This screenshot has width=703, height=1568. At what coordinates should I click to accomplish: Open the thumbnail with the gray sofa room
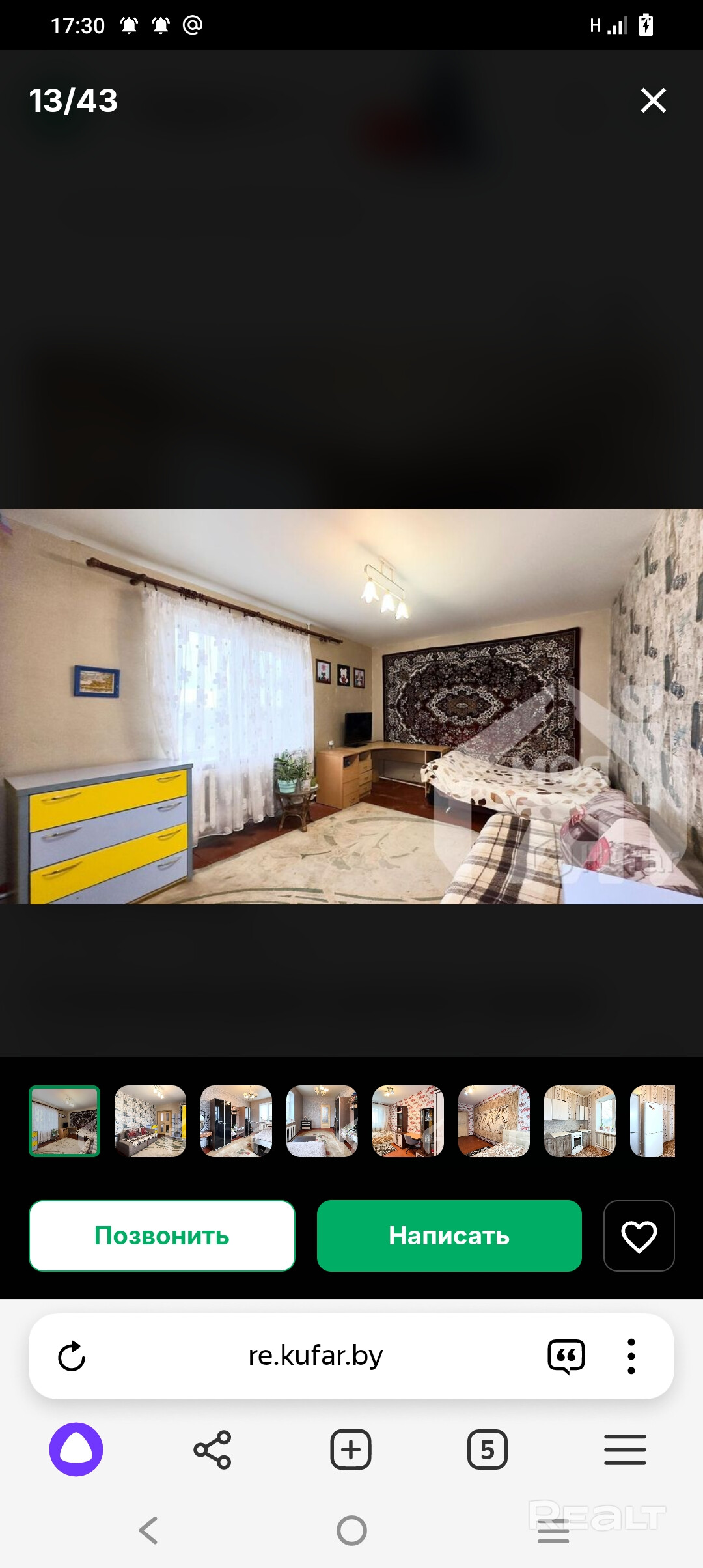click(150, 1121)
